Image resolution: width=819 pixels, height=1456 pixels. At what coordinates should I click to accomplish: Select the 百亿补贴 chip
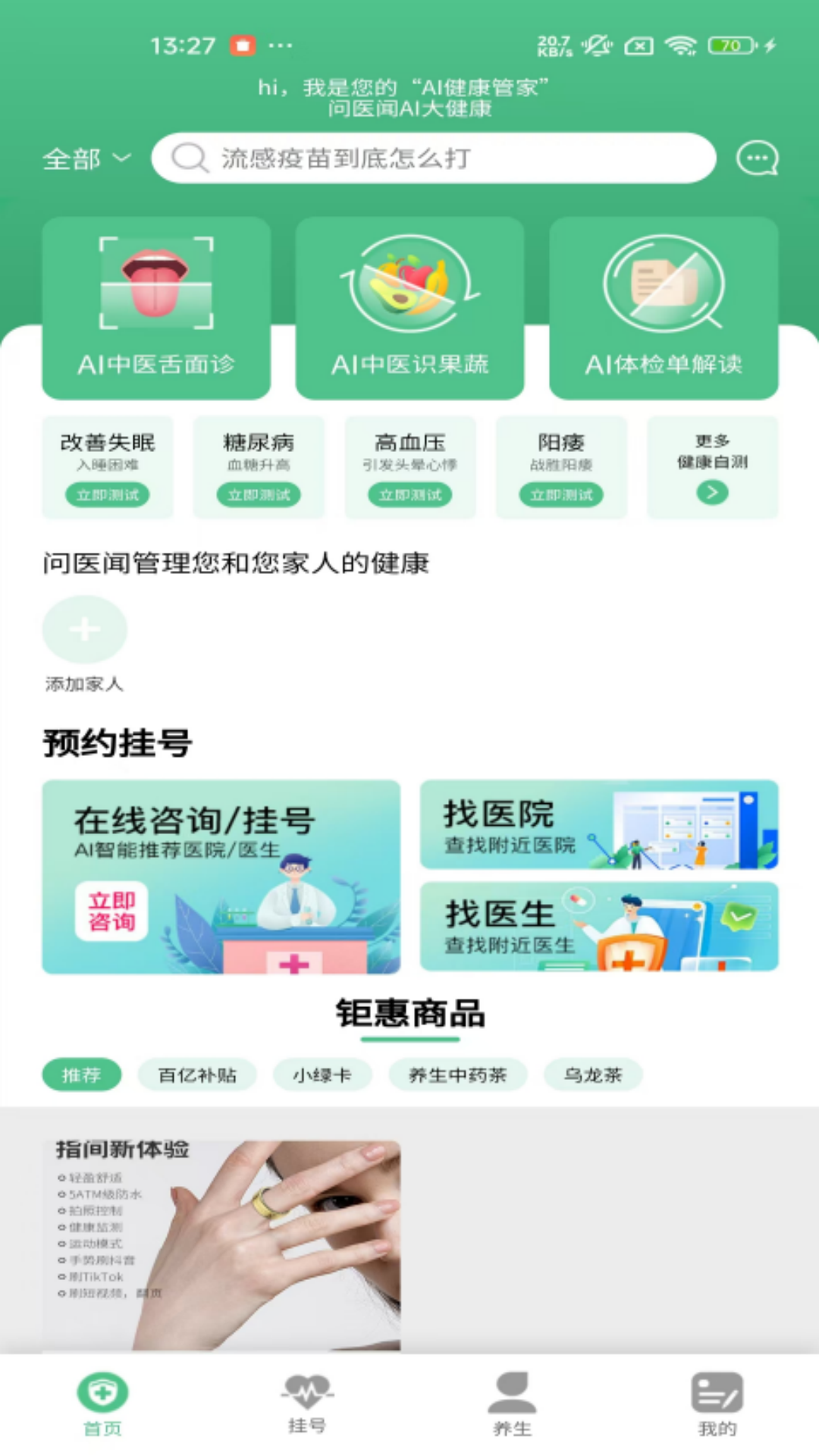[197, 1075]
